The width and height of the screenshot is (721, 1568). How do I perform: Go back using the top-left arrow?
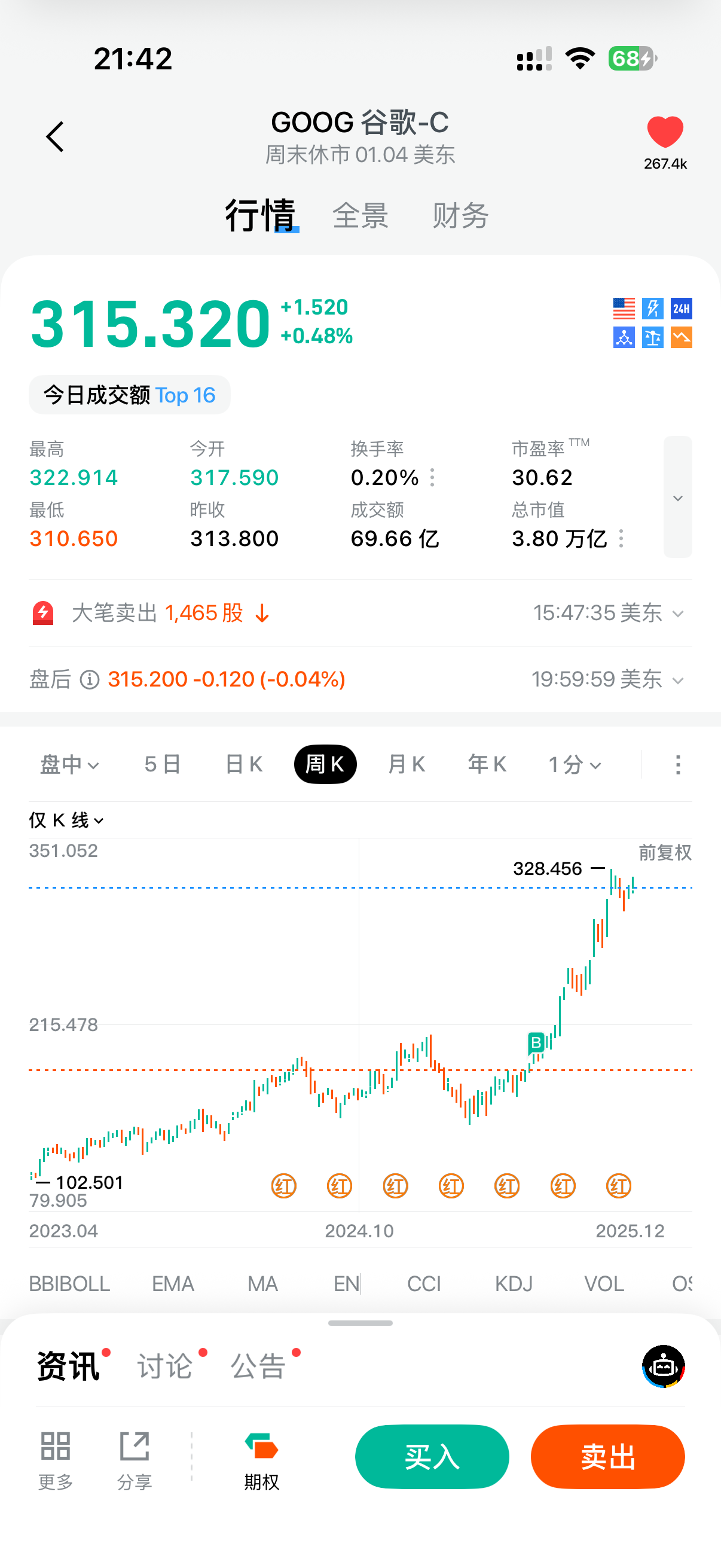pos(56,136)
